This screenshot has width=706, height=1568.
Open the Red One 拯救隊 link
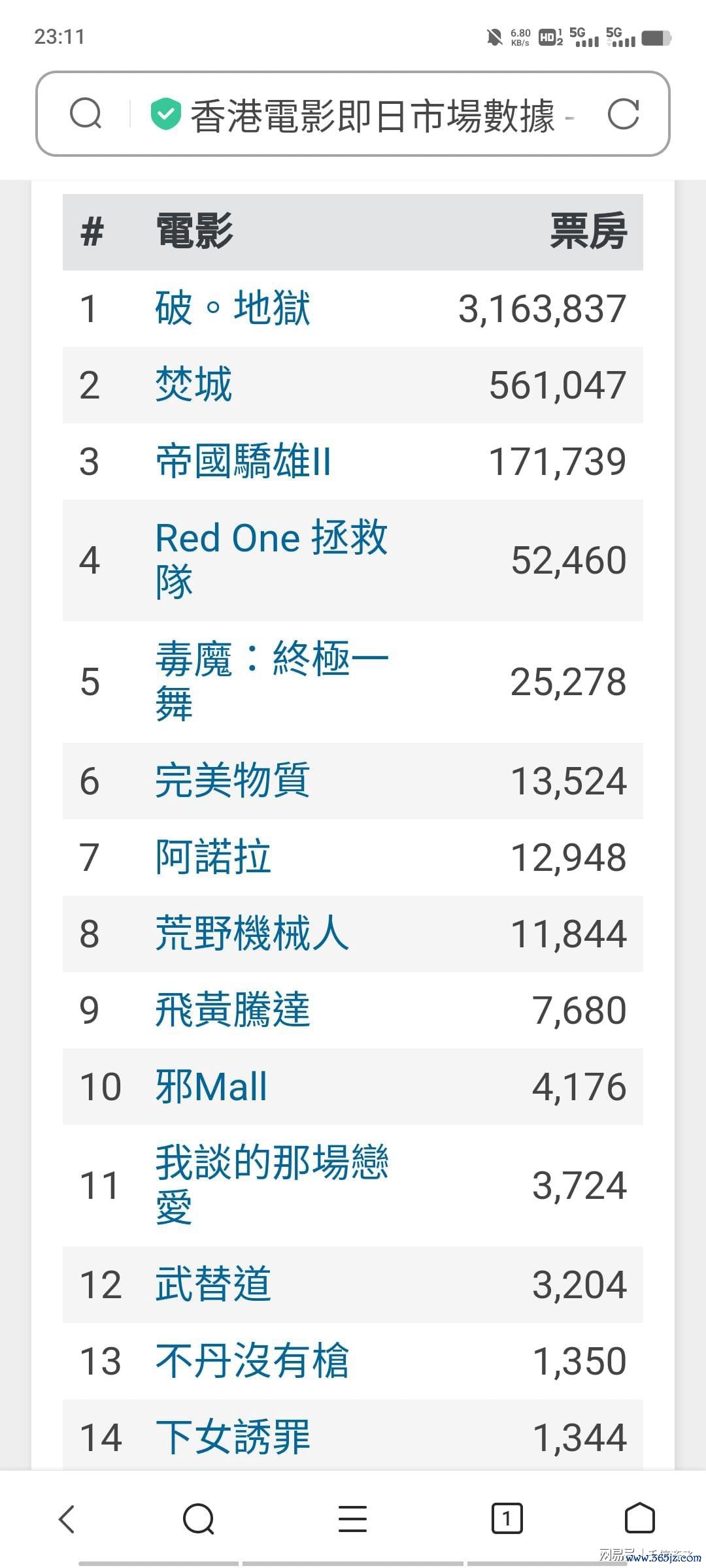coord(272,560)
